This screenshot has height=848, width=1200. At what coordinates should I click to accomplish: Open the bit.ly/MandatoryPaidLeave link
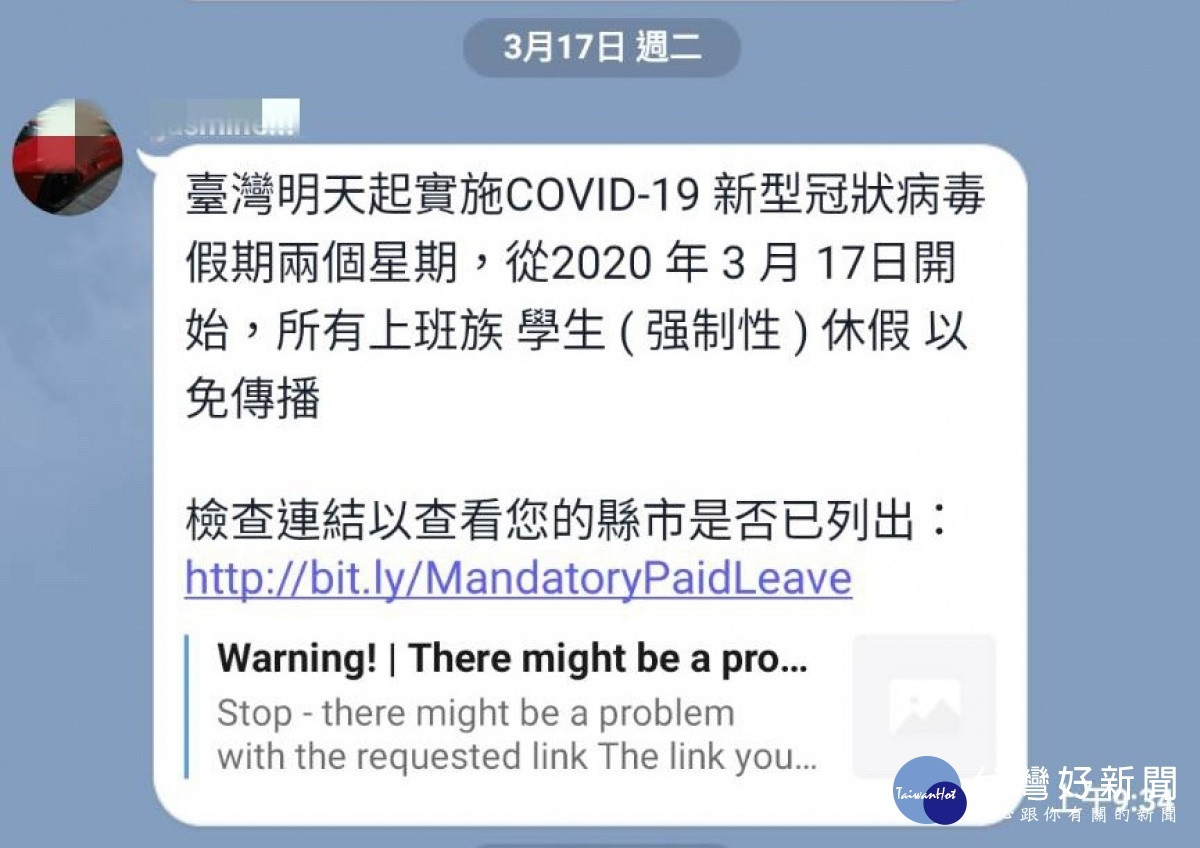[x=518, y=579]
